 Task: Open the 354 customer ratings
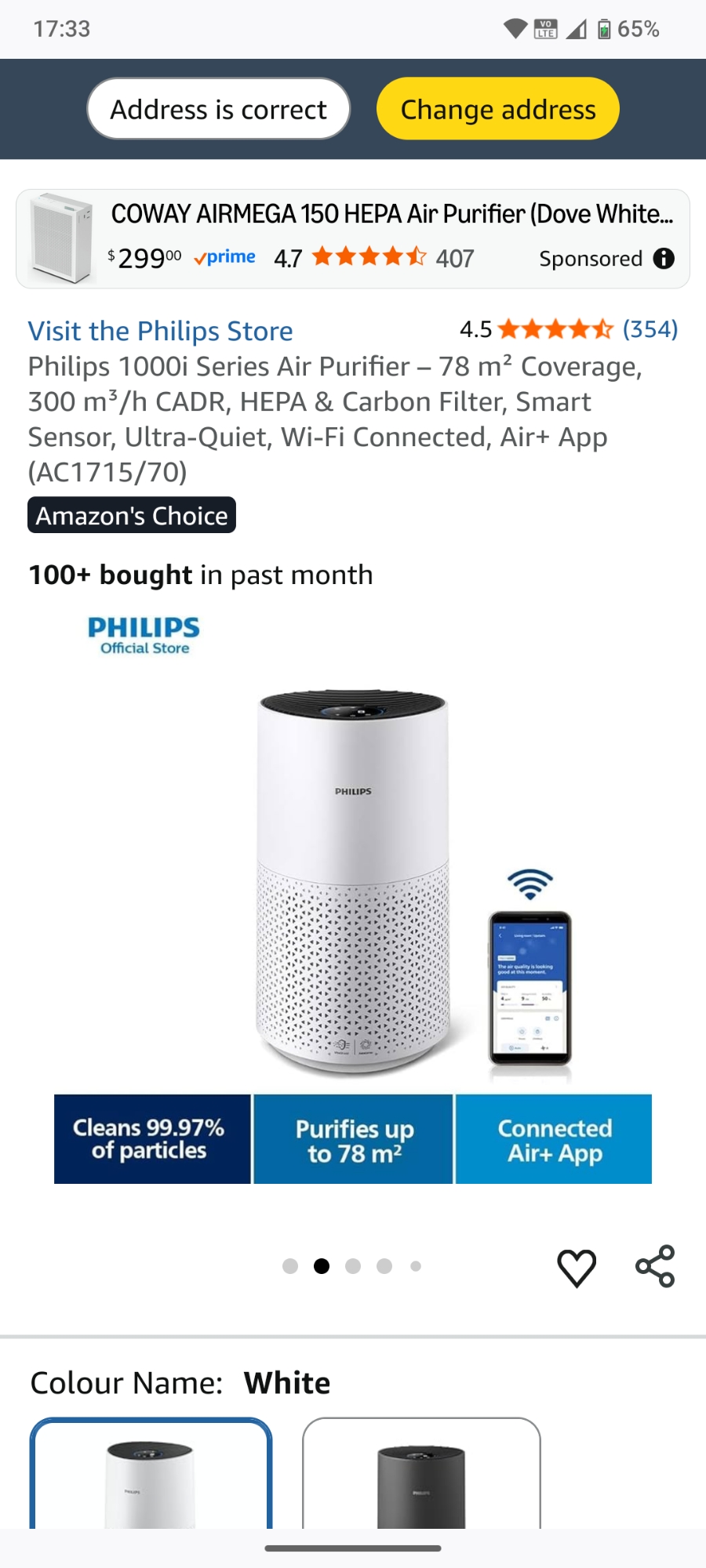point(650,329)
